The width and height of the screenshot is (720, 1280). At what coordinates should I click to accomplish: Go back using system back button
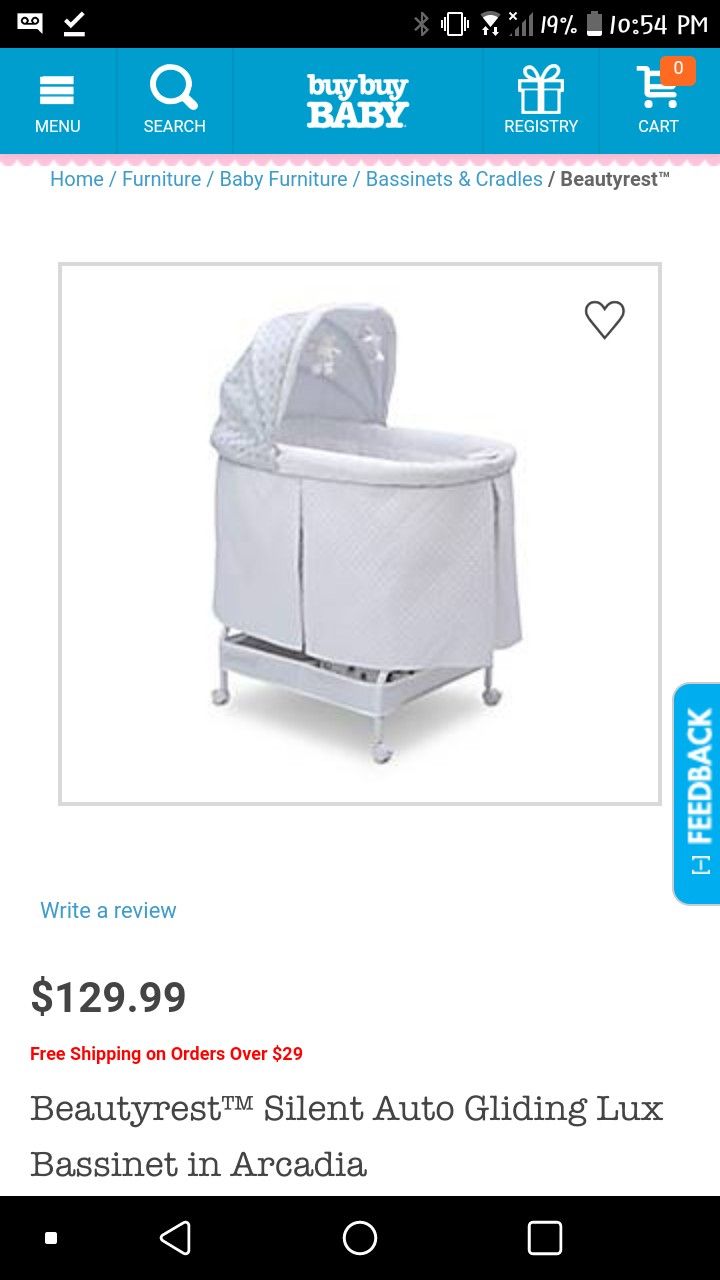(x=175, y=1238)
